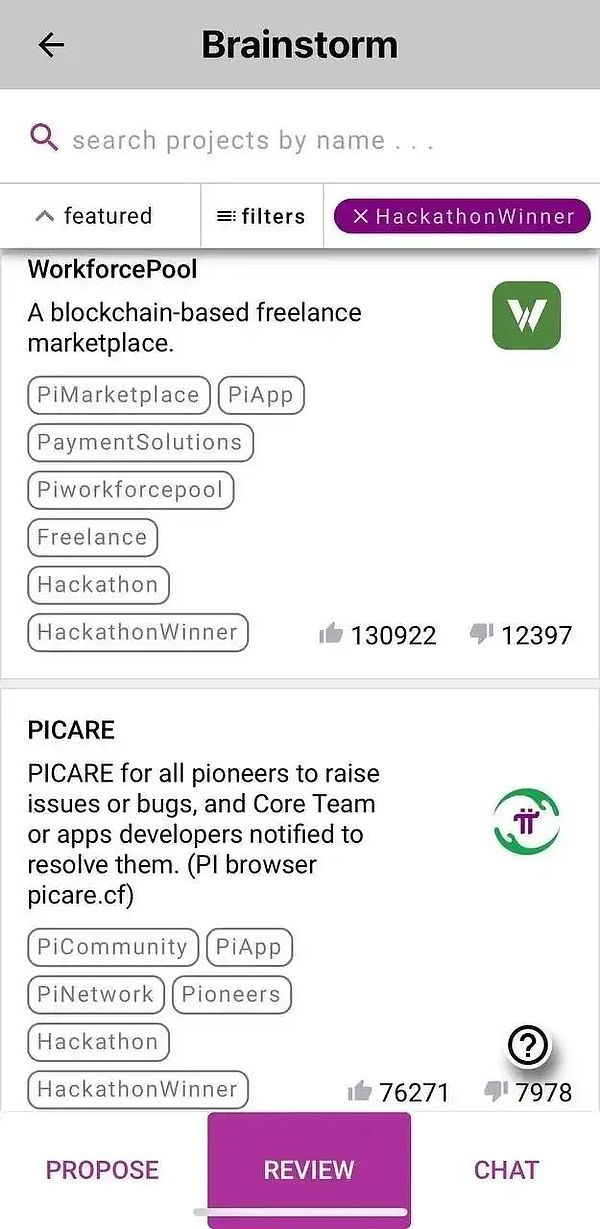Screen dimensions: 600x1229
Task: Select the Pioneers tag
Action: pos(231,994)
